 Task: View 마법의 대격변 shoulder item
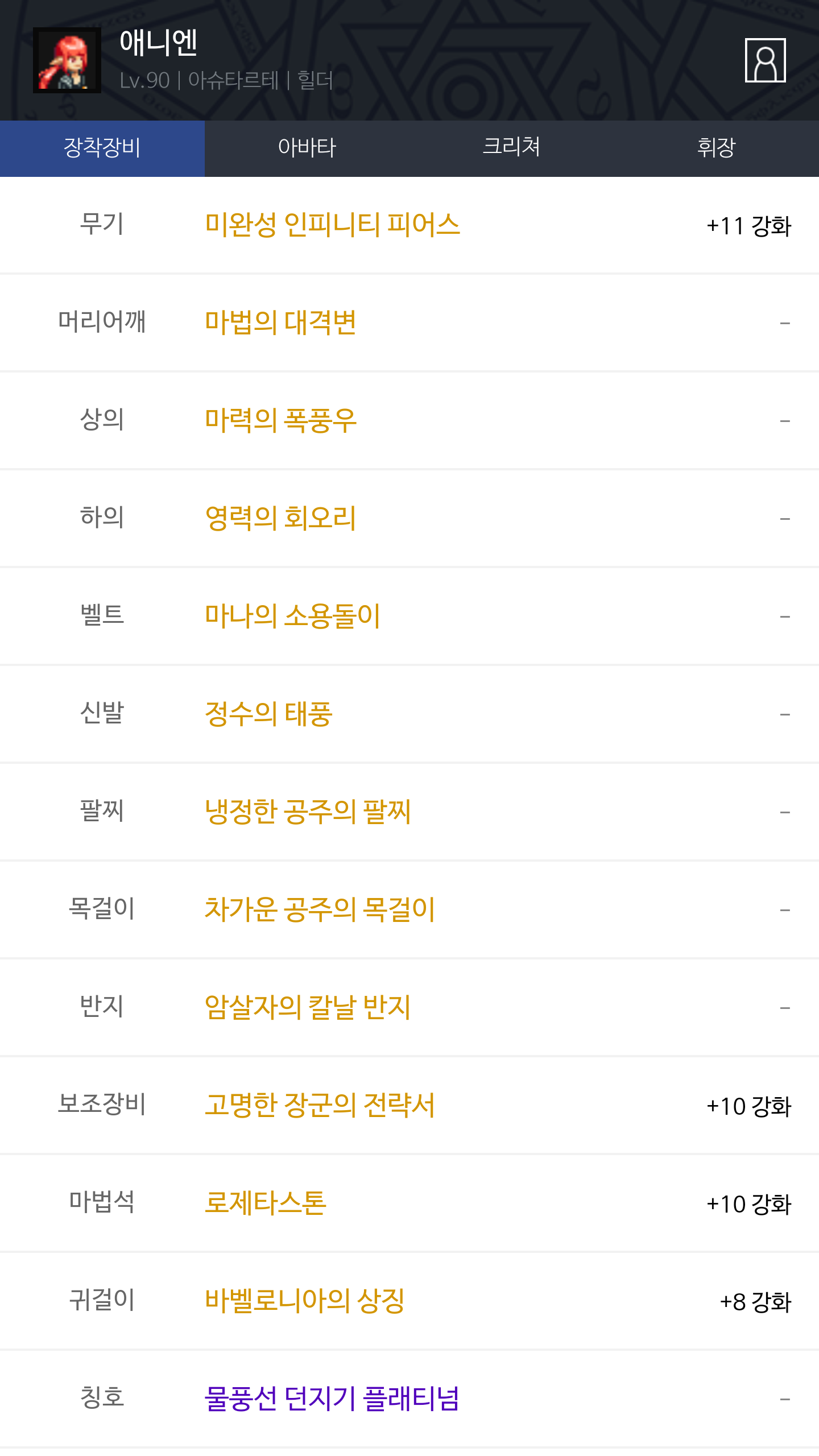[280, 322]
